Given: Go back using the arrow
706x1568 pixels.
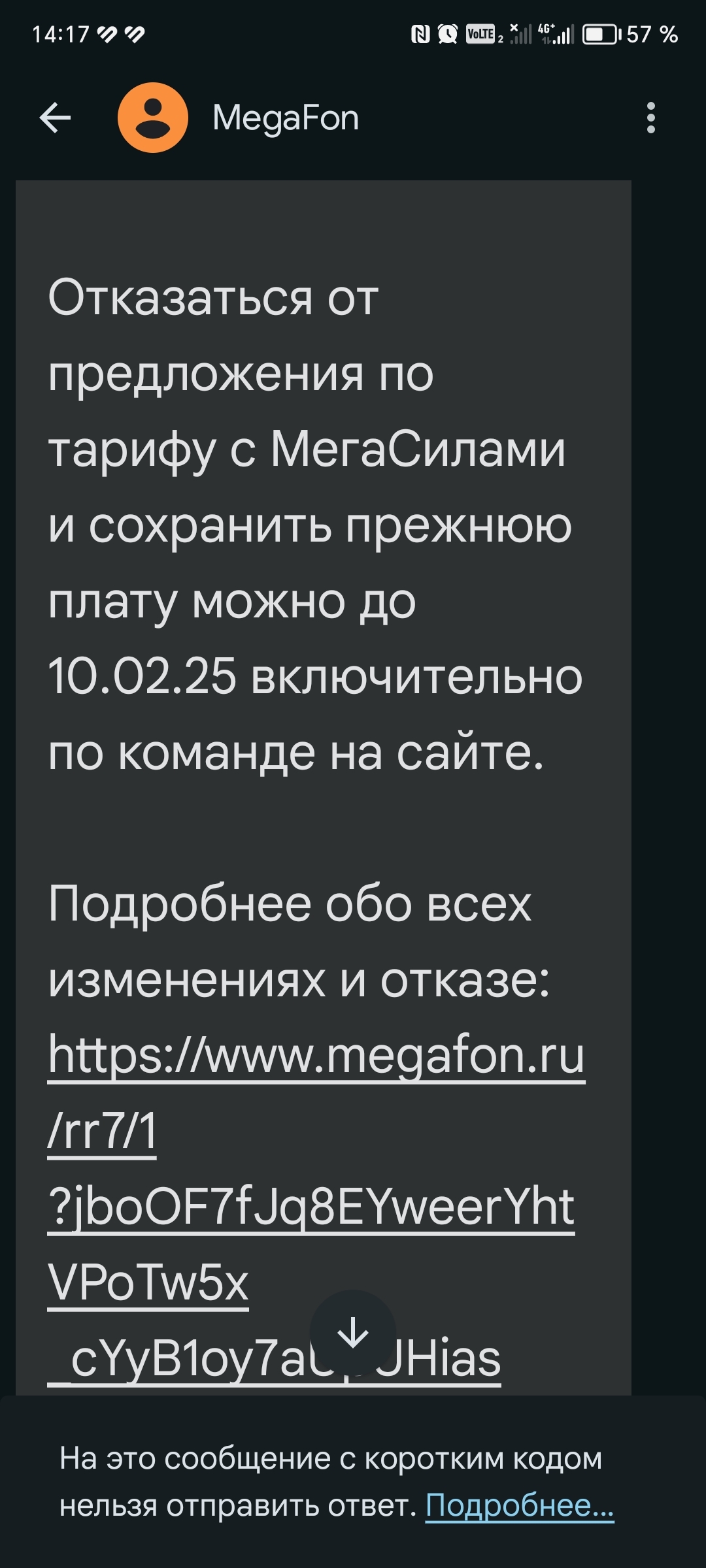Looking at the screenshot, I should pyautogui.click(x=55, y=118).
